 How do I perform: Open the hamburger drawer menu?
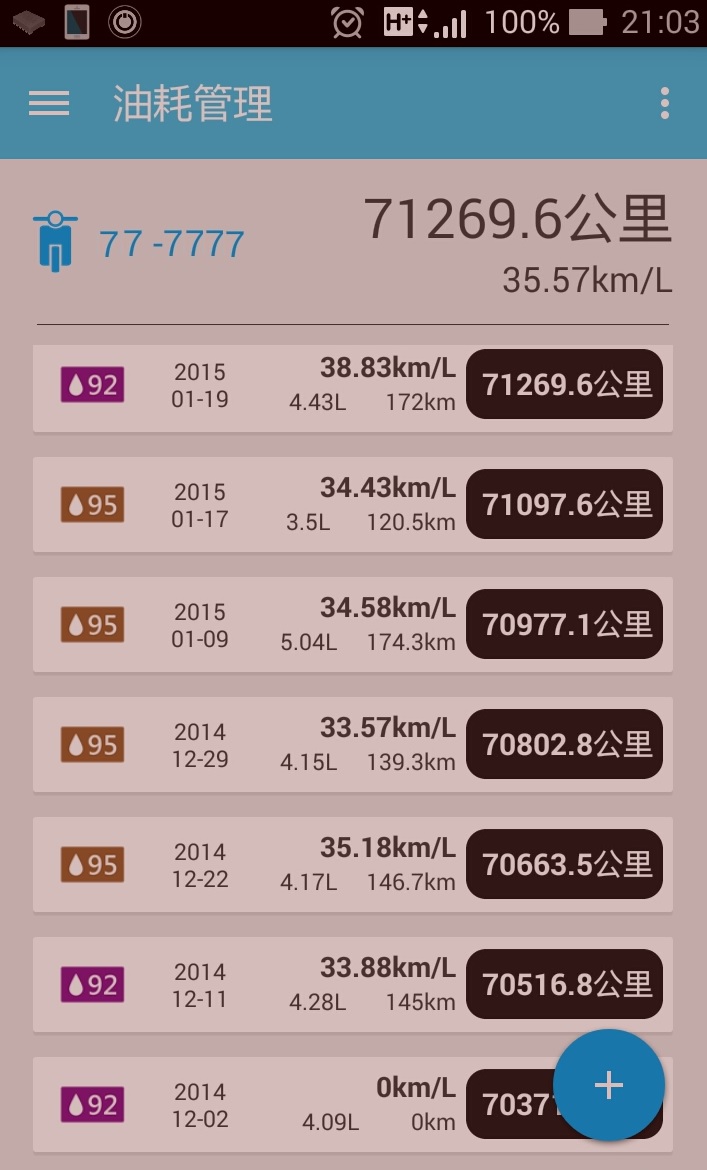(49, 103)
